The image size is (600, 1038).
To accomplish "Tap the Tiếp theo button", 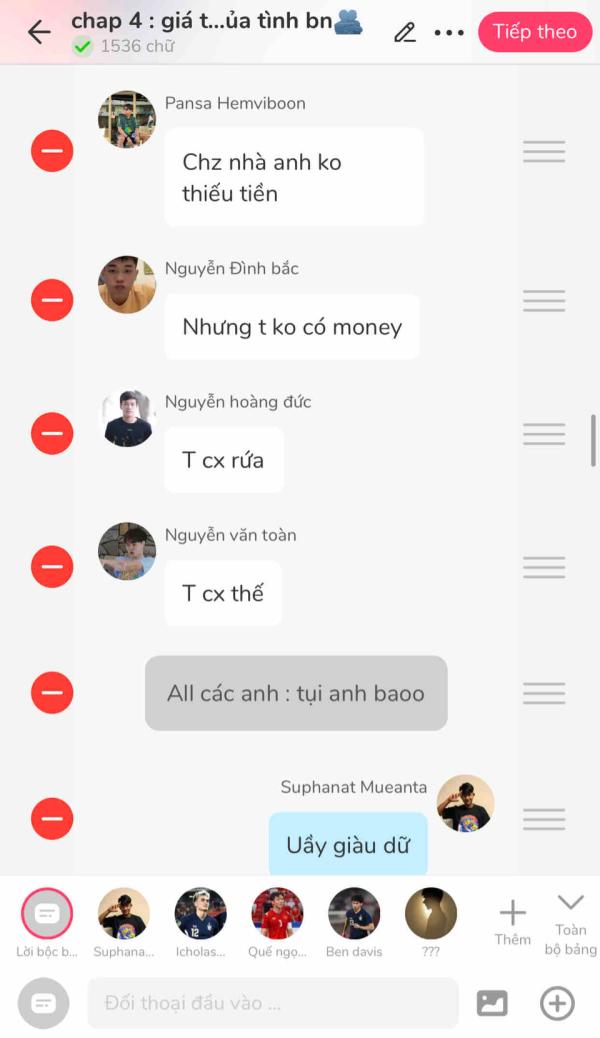I will (534, 32).
